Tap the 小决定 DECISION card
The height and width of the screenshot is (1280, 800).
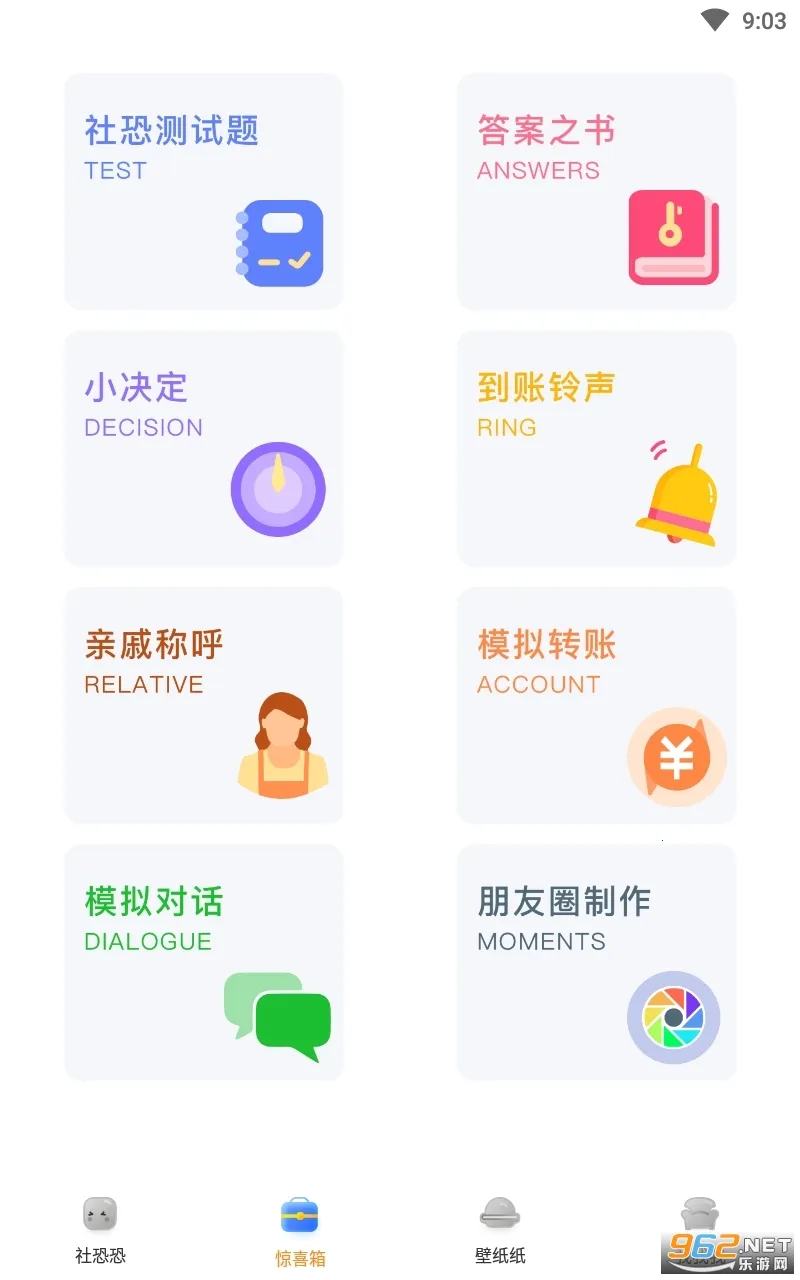coord(203,447)
